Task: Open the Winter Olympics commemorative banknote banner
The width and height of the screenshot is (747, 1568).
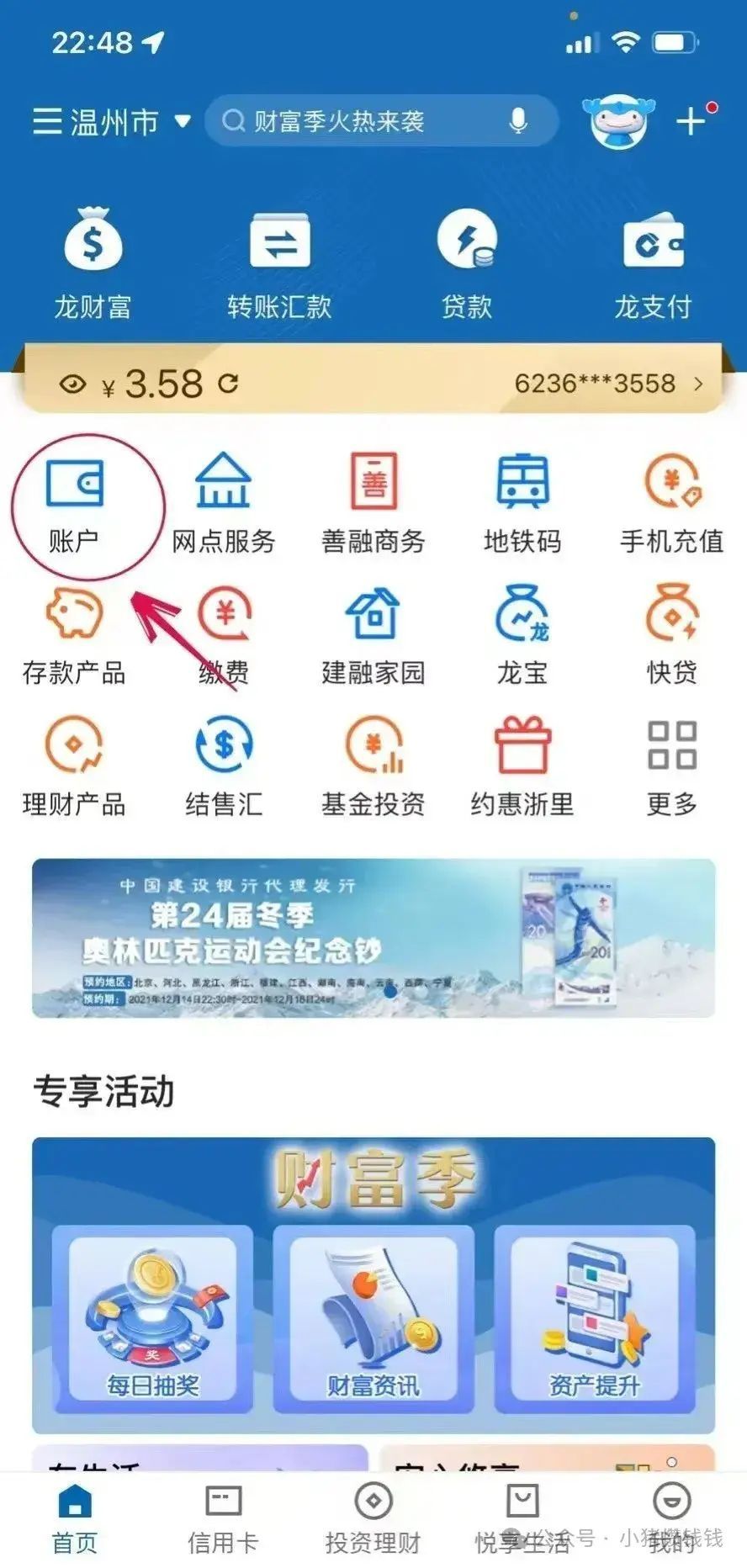Action: pos(373,938)
